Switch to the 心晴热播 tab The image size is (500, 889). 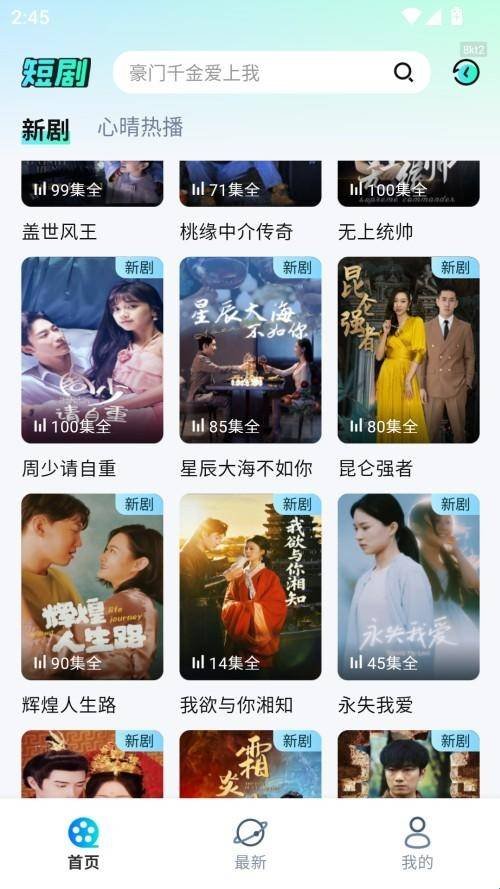(x=140, y=127)
